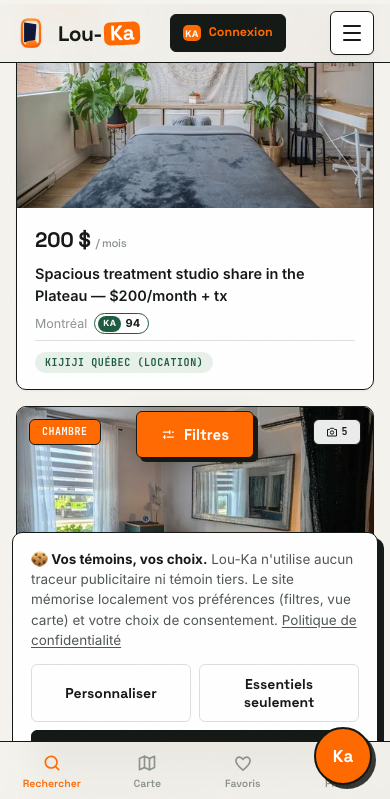390x799 pixels.
Task: Tap the Connexion login button
Action: [x=228, y=33]
